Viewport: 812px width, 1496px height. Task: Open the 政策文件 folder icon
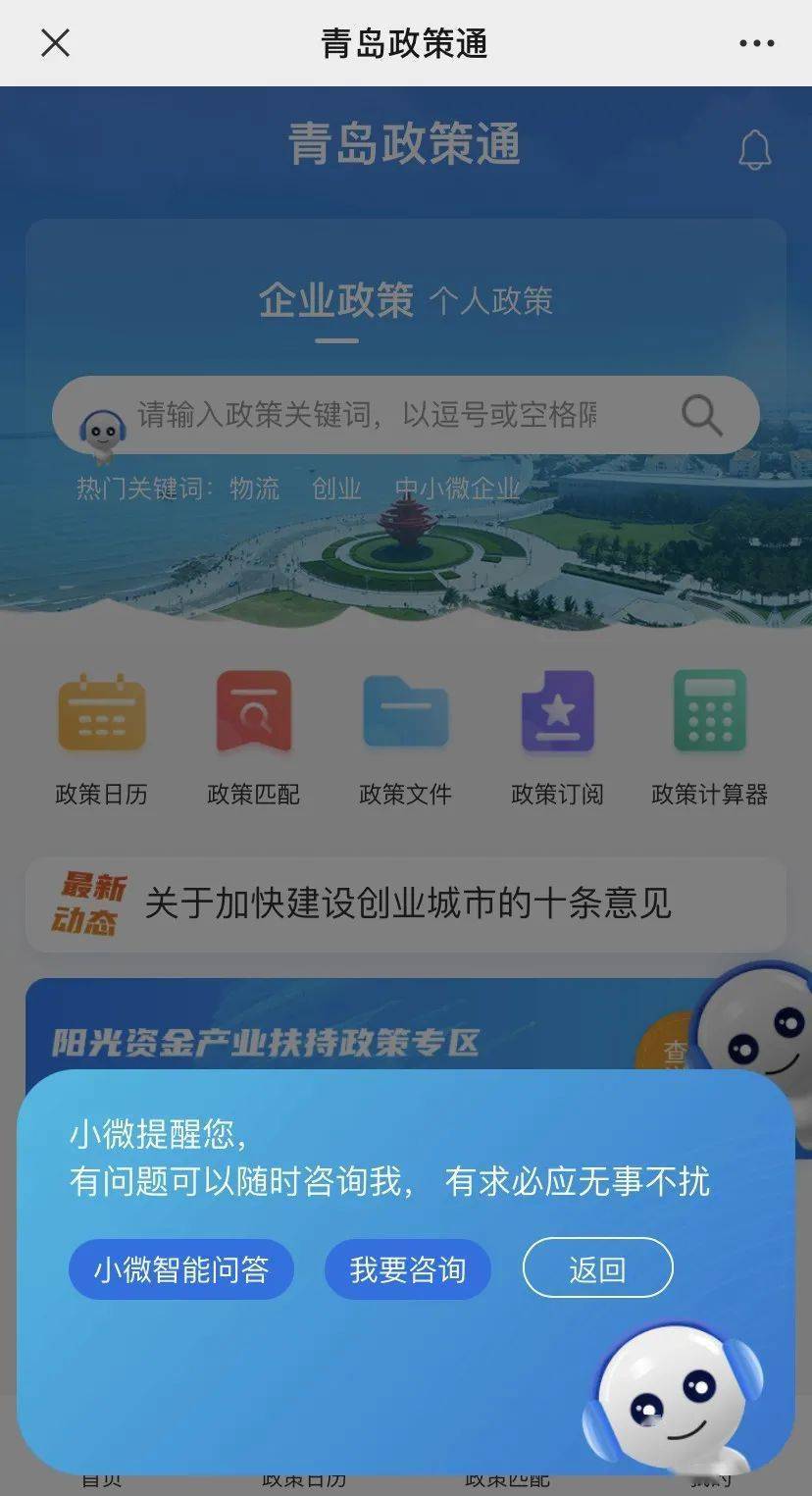405,711
